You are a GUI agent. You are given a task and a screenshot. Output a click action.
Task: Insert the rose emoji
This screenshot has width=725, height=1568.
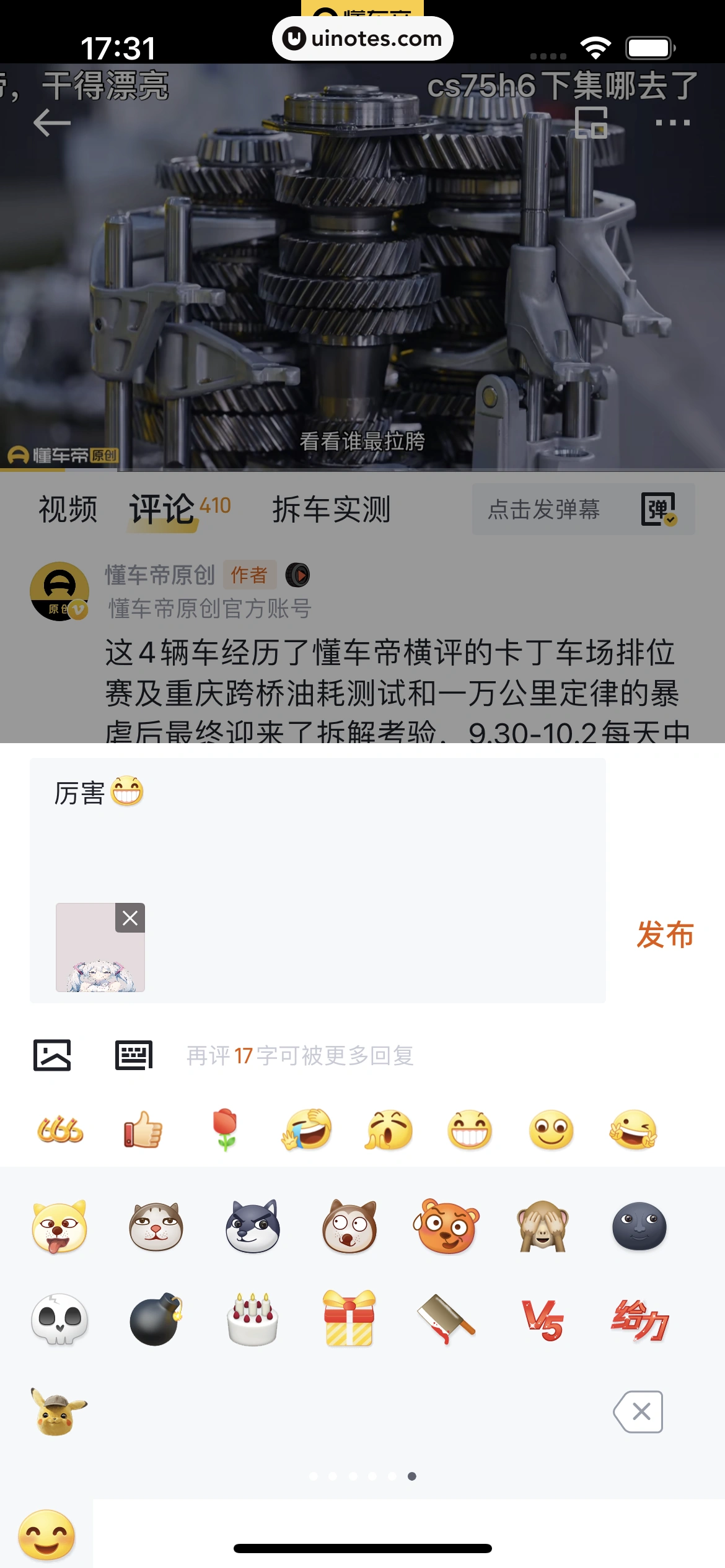[225, 1130]
